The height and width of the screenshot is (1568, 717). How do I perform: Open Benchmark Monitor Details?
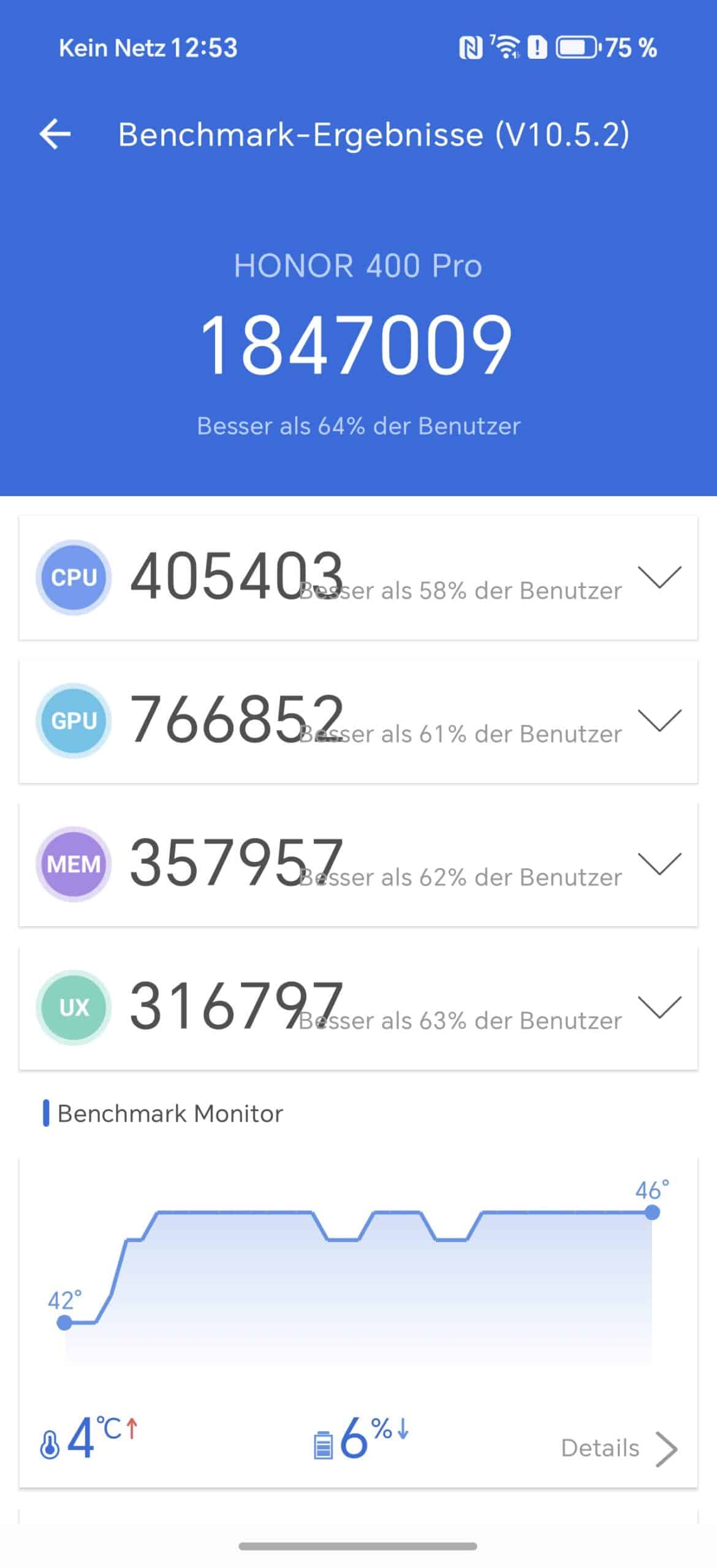pyautogui.click(x=619, y=1449)
